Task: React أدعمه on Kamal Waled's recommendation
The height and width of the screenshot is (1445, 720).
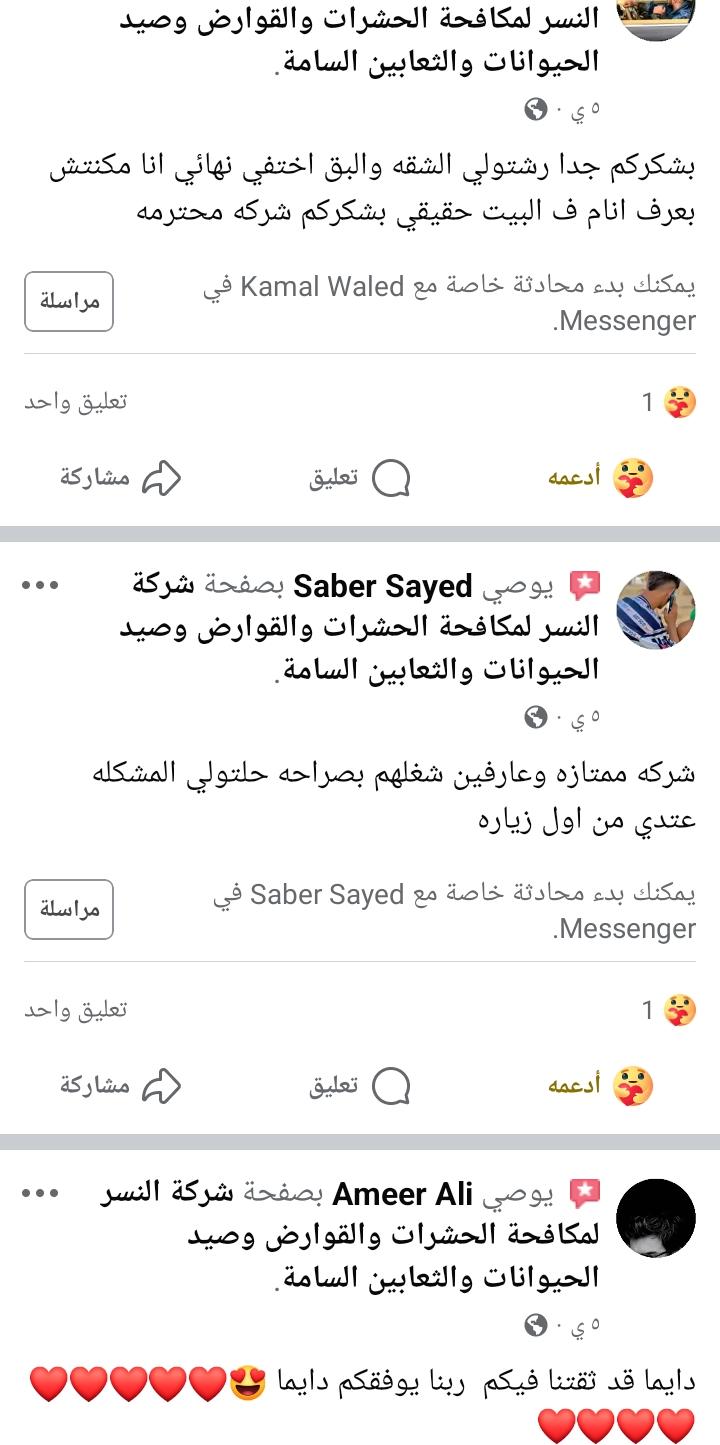Action: pos(600,478)
